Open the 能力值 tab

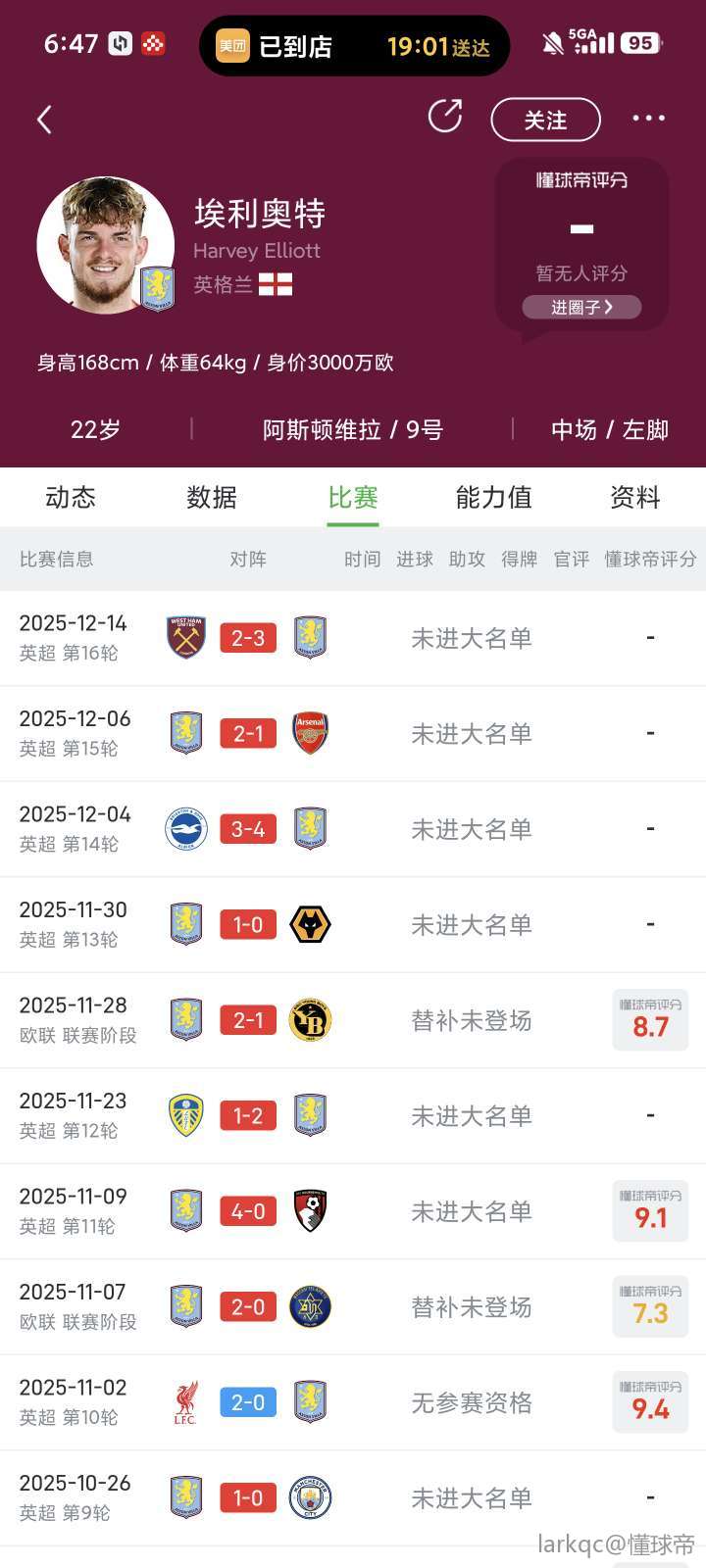[493, 498]
